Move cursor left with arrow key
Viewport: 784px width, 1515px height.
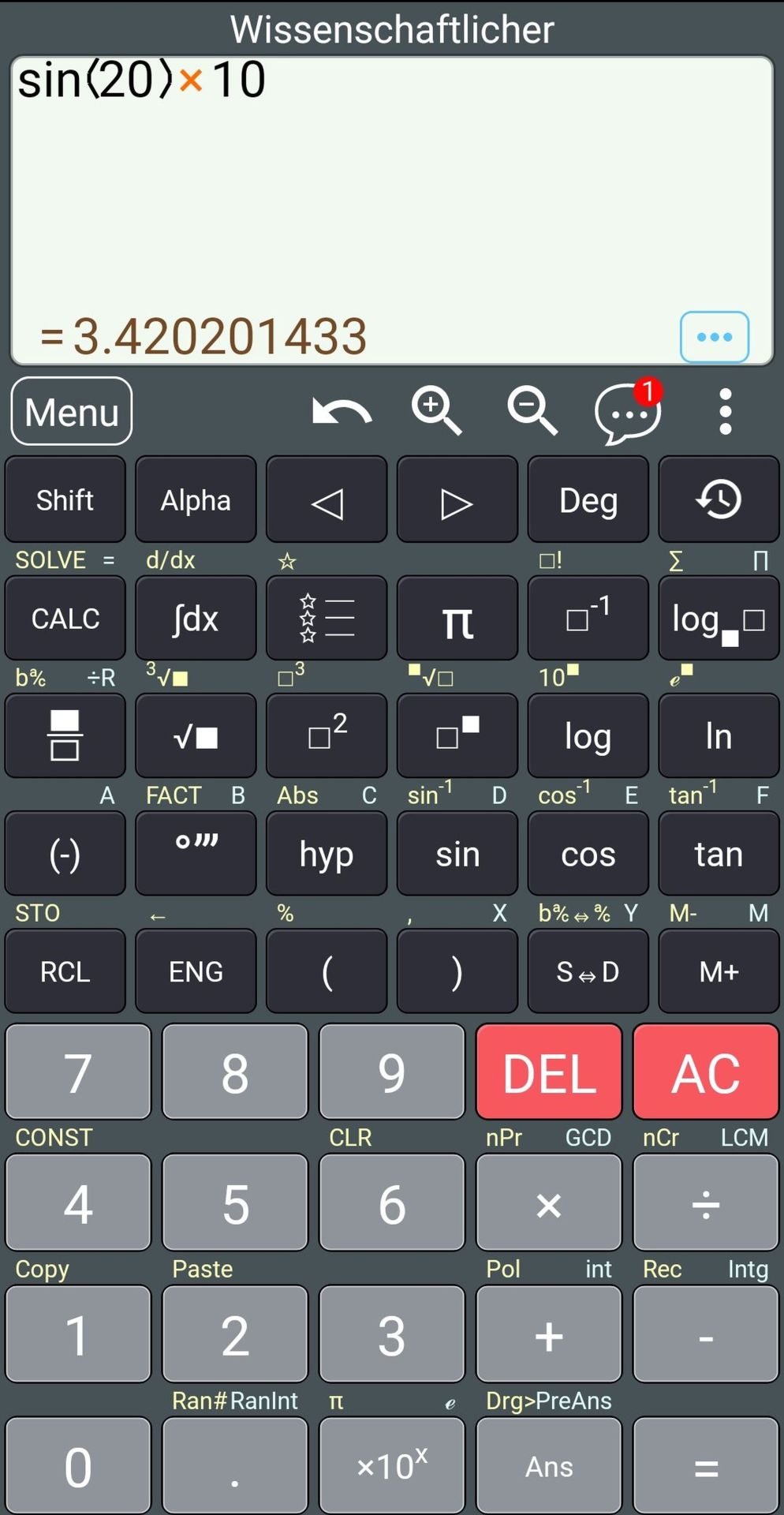pyautogui.click(x=327, y=499)
